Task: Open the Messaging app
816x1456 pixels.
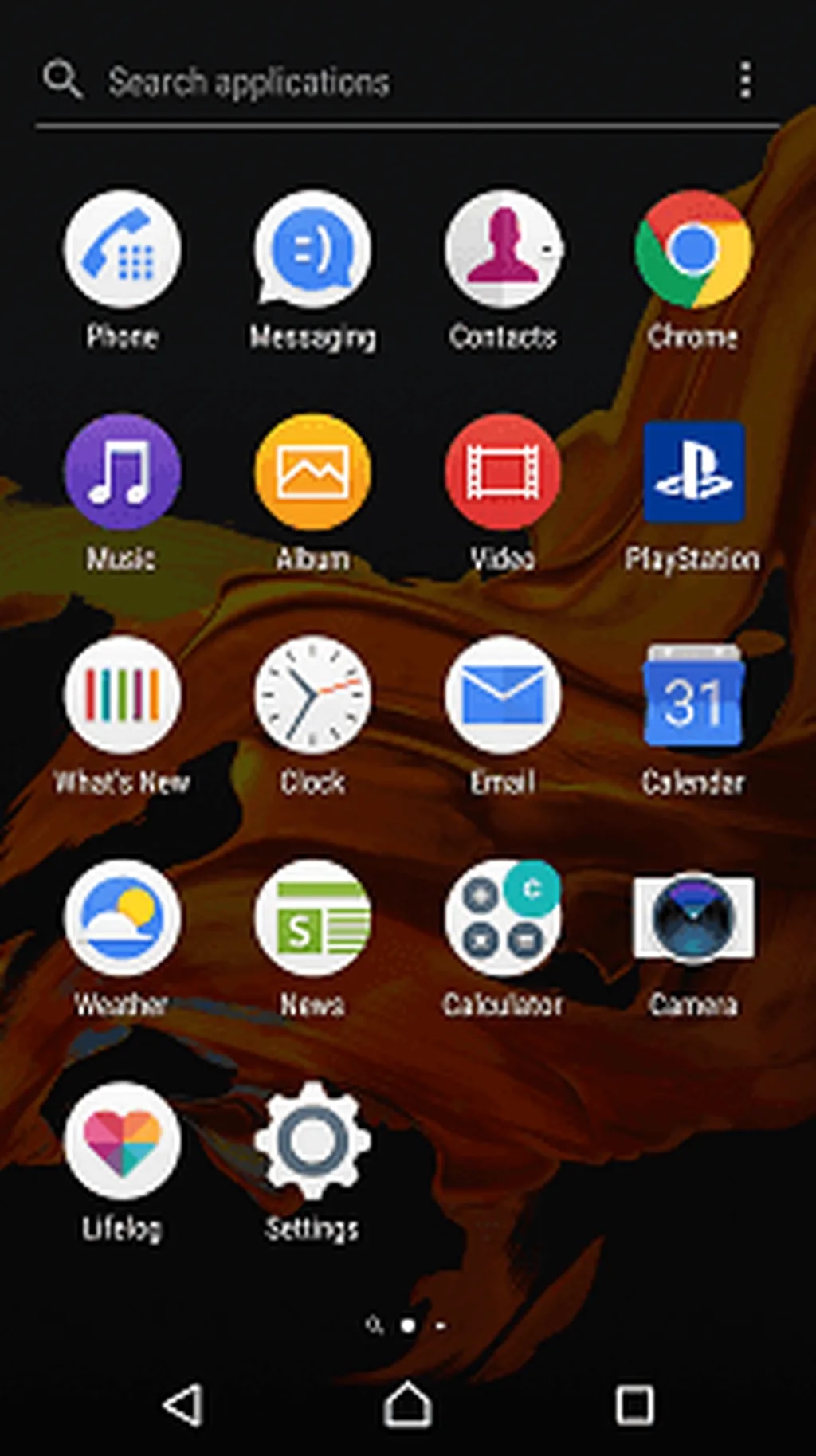Action: click(x=312, y=250)
